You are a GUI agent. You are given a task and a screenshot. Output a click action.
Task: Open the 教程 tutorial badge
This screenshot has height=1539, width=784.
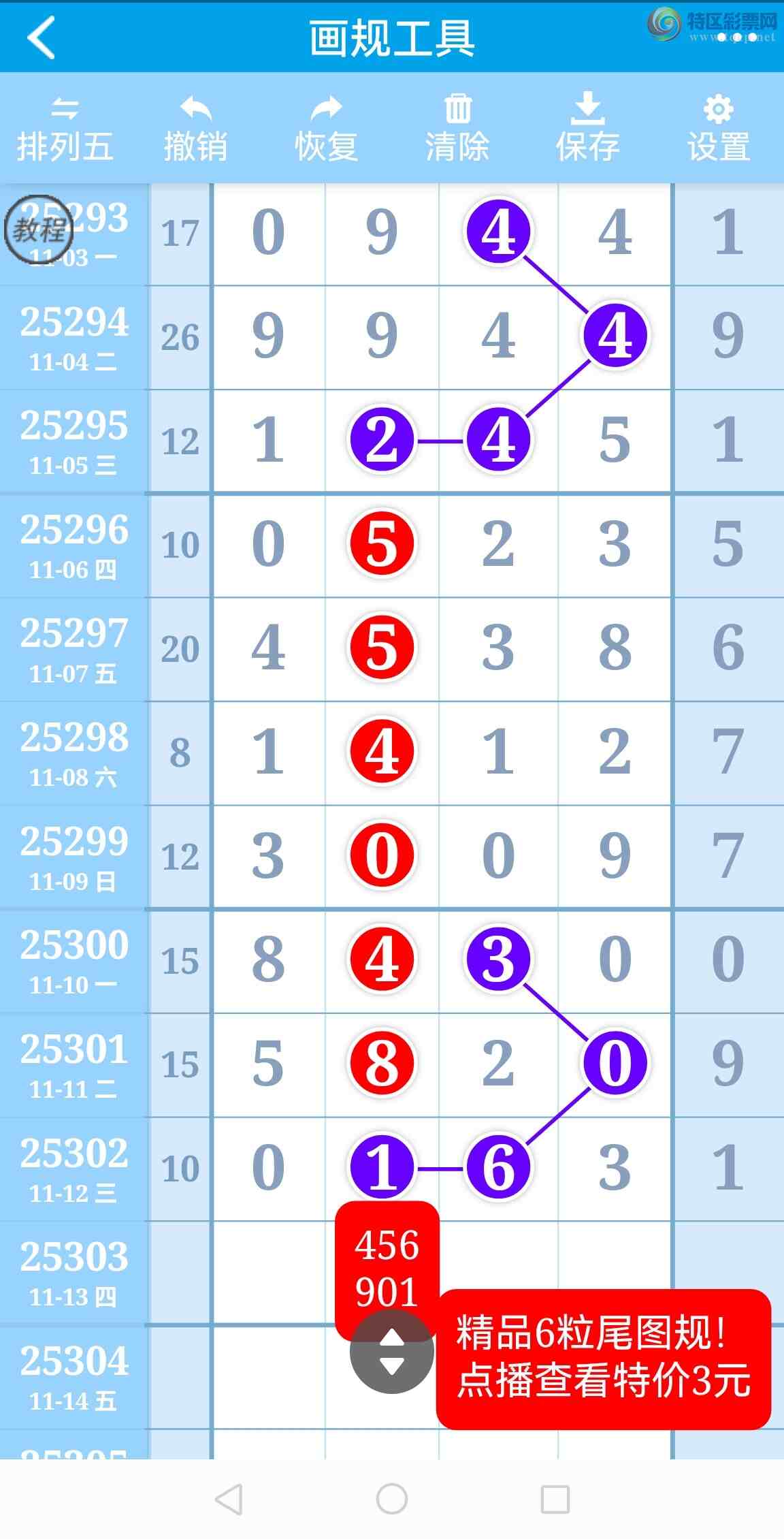pos(39,230)
